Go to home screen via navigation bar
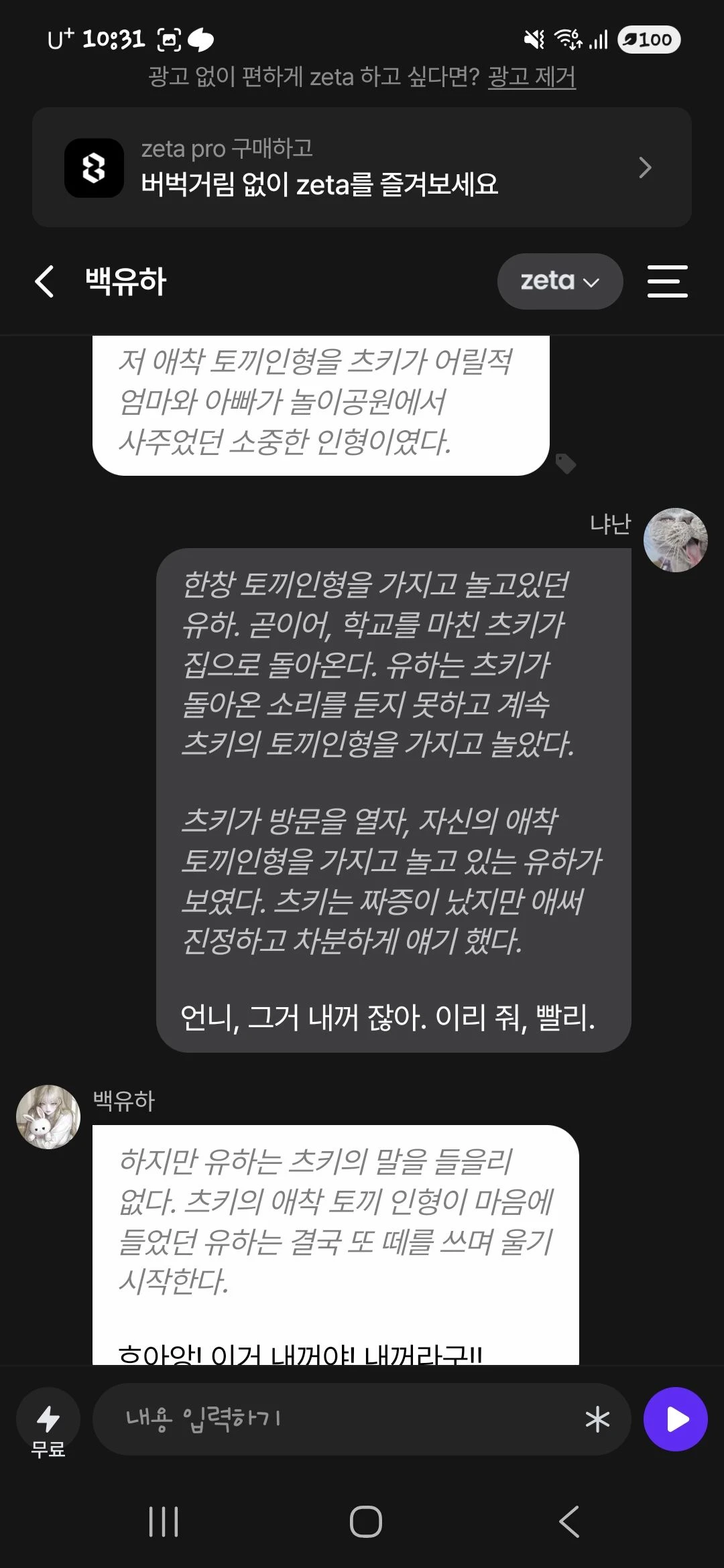 point(365,1522)
